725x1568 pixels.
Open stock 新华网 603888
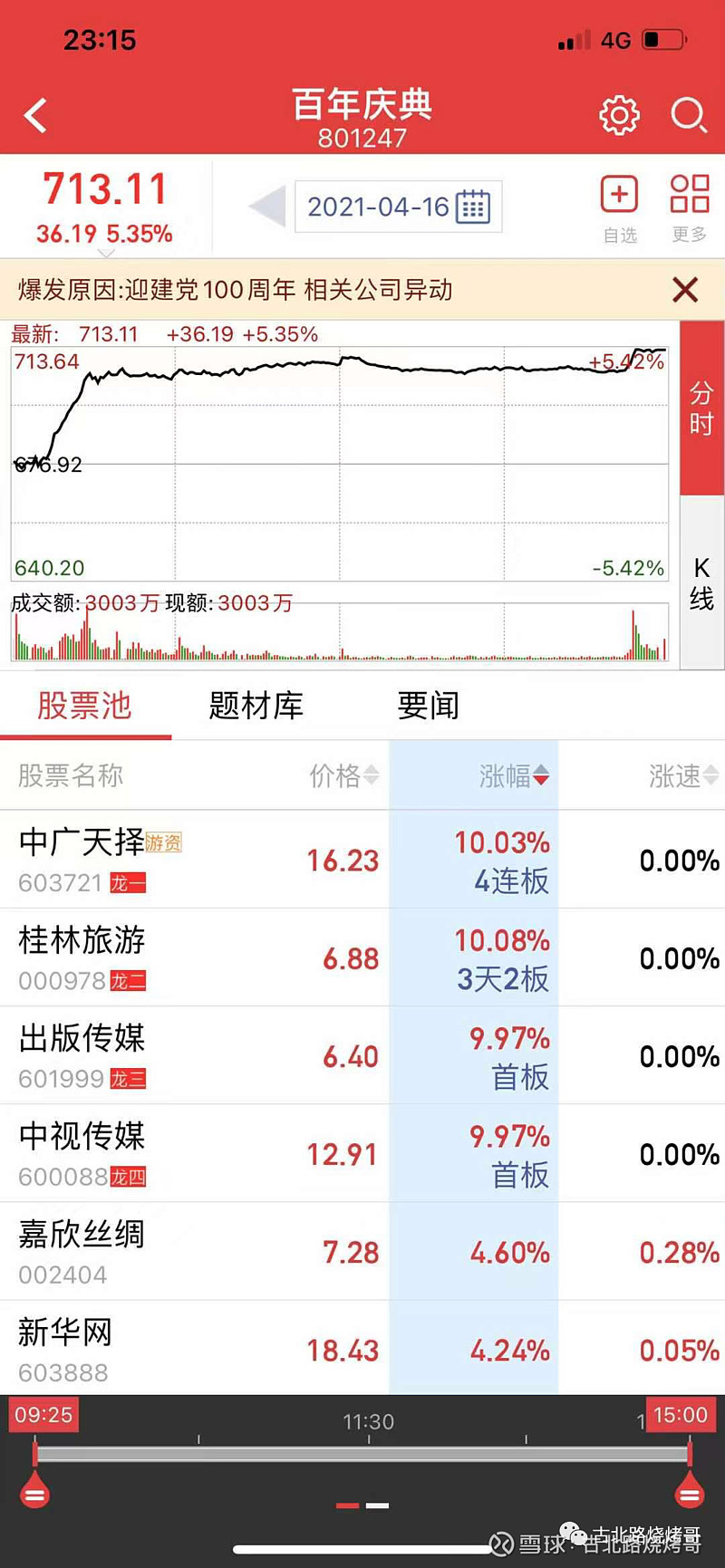click(65, 1350)
